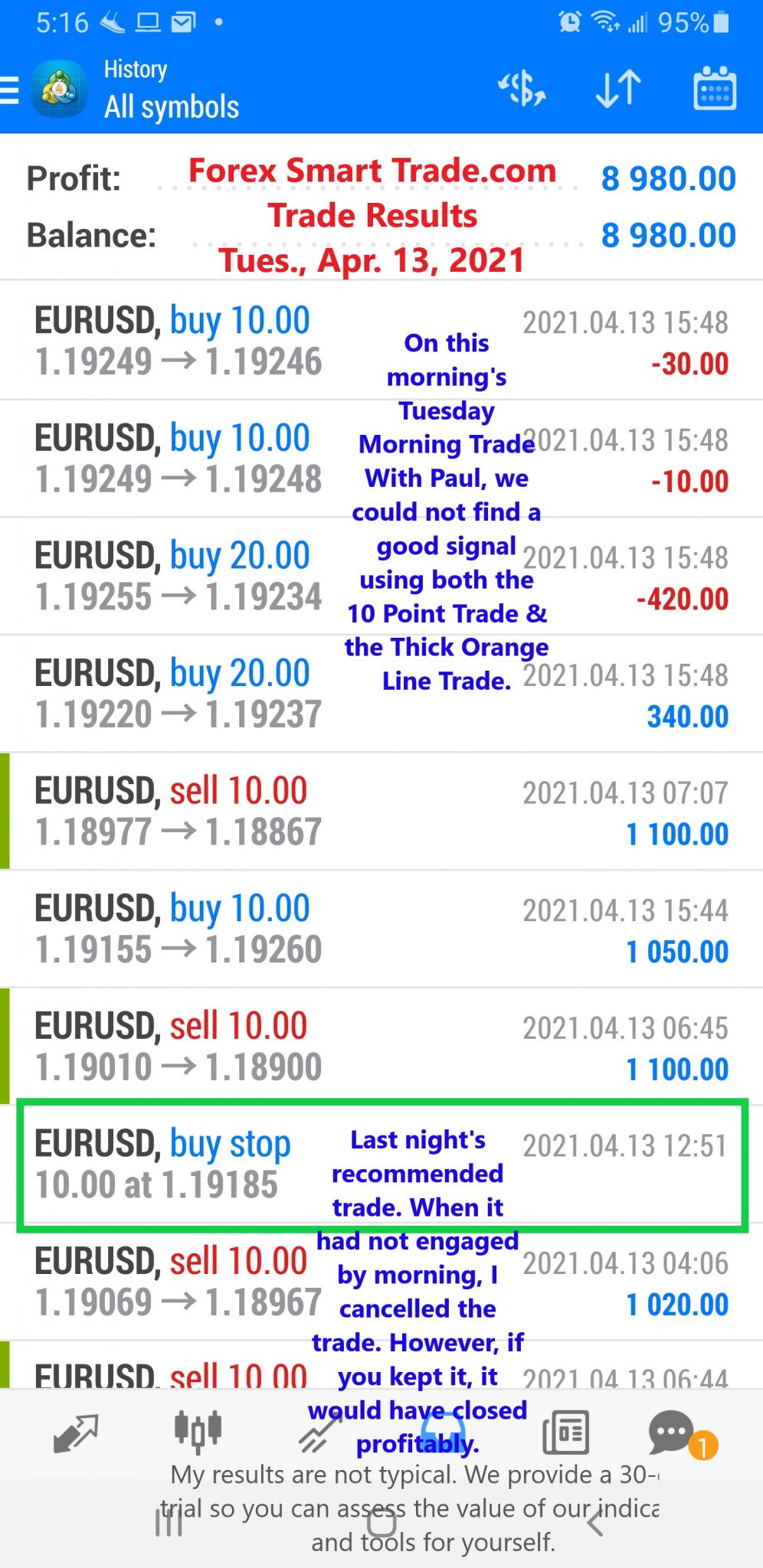Open the buy trade with 1 050.00 profit
The width and height of the screenshot is (763, 1568).
click(x=381, y=929)
